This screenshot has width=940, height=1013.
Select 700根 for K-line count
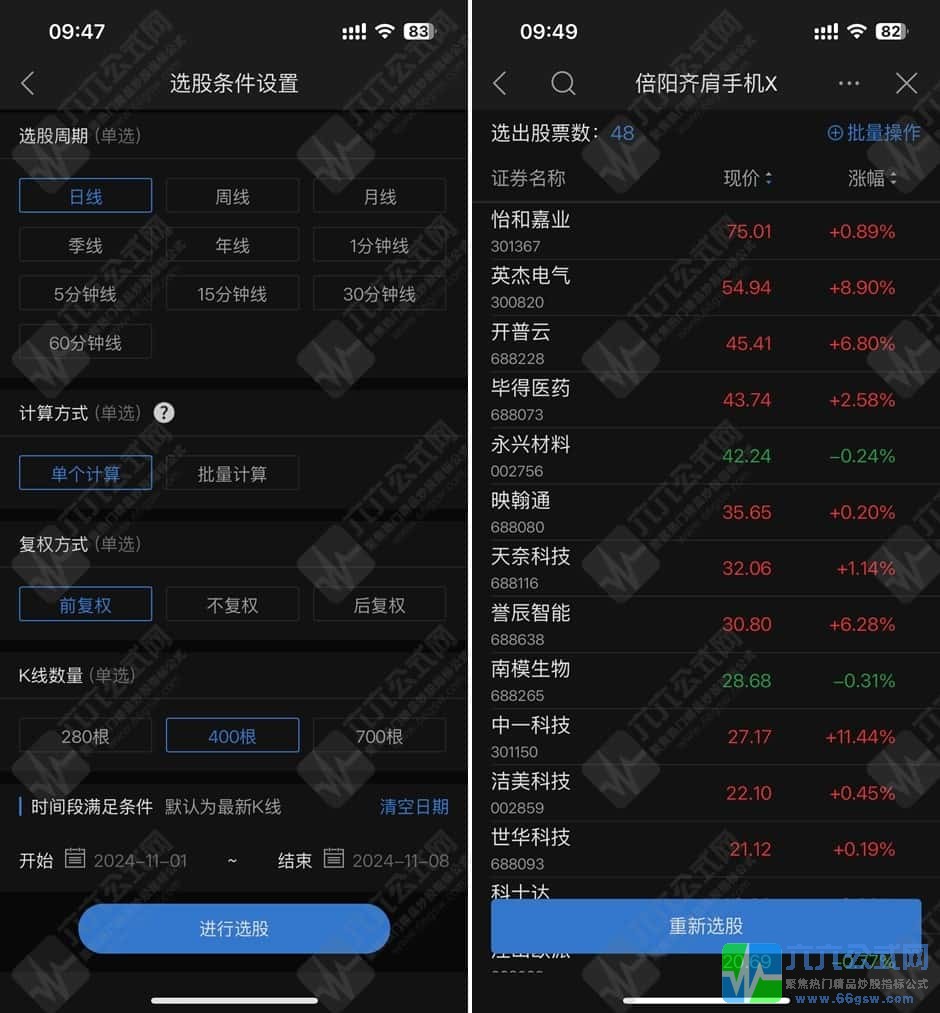pyautogui.click(x=379, y=735)
